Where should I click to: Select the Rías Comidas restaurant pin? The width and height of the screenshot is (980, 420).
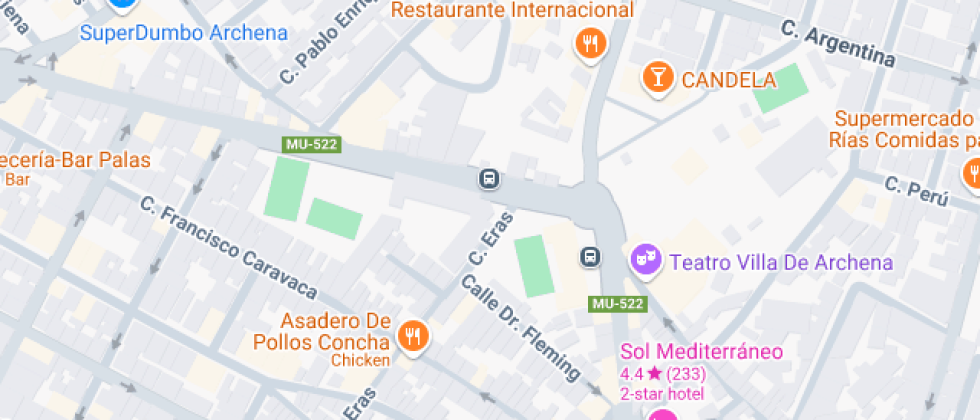click(x=973, y=173)
